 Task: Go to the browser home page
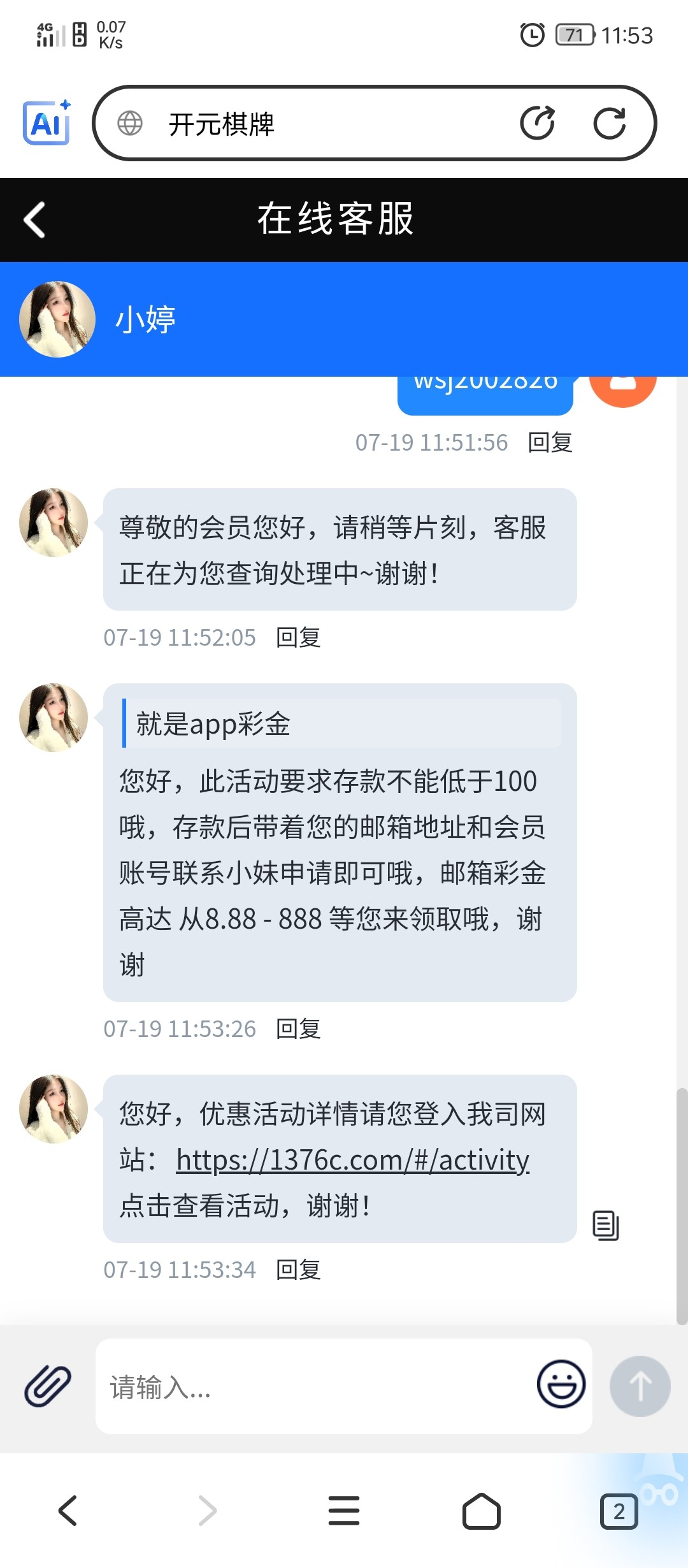click(482, 1511)
